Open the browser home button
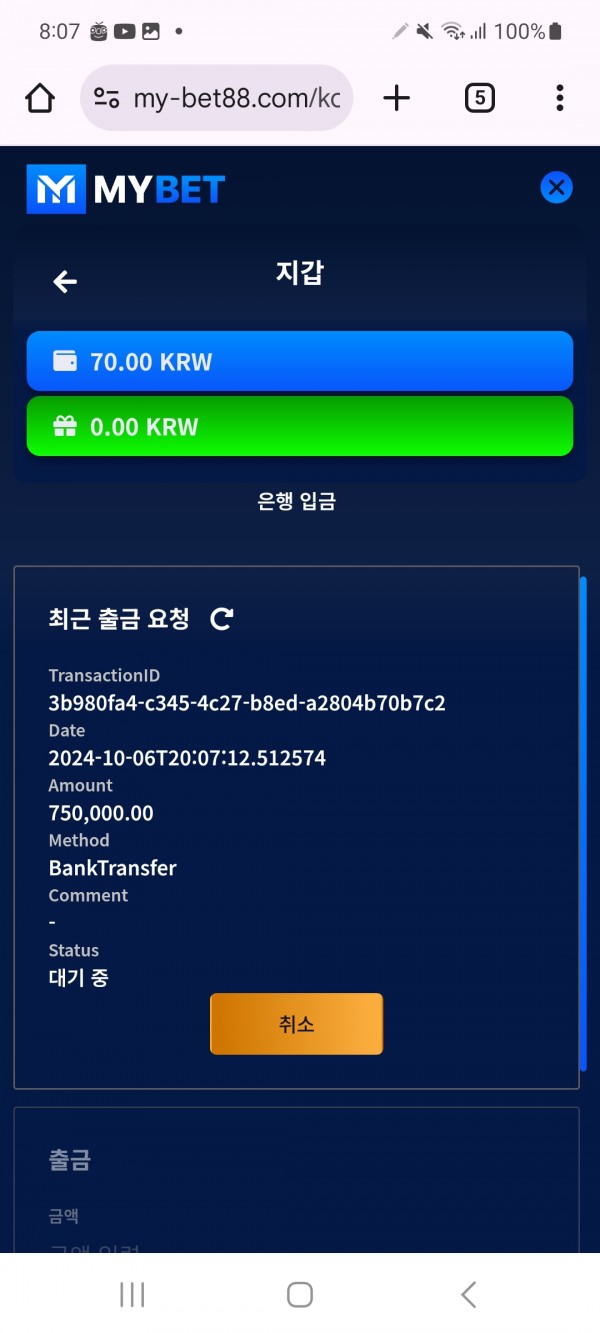 click(x=40, y=98)
